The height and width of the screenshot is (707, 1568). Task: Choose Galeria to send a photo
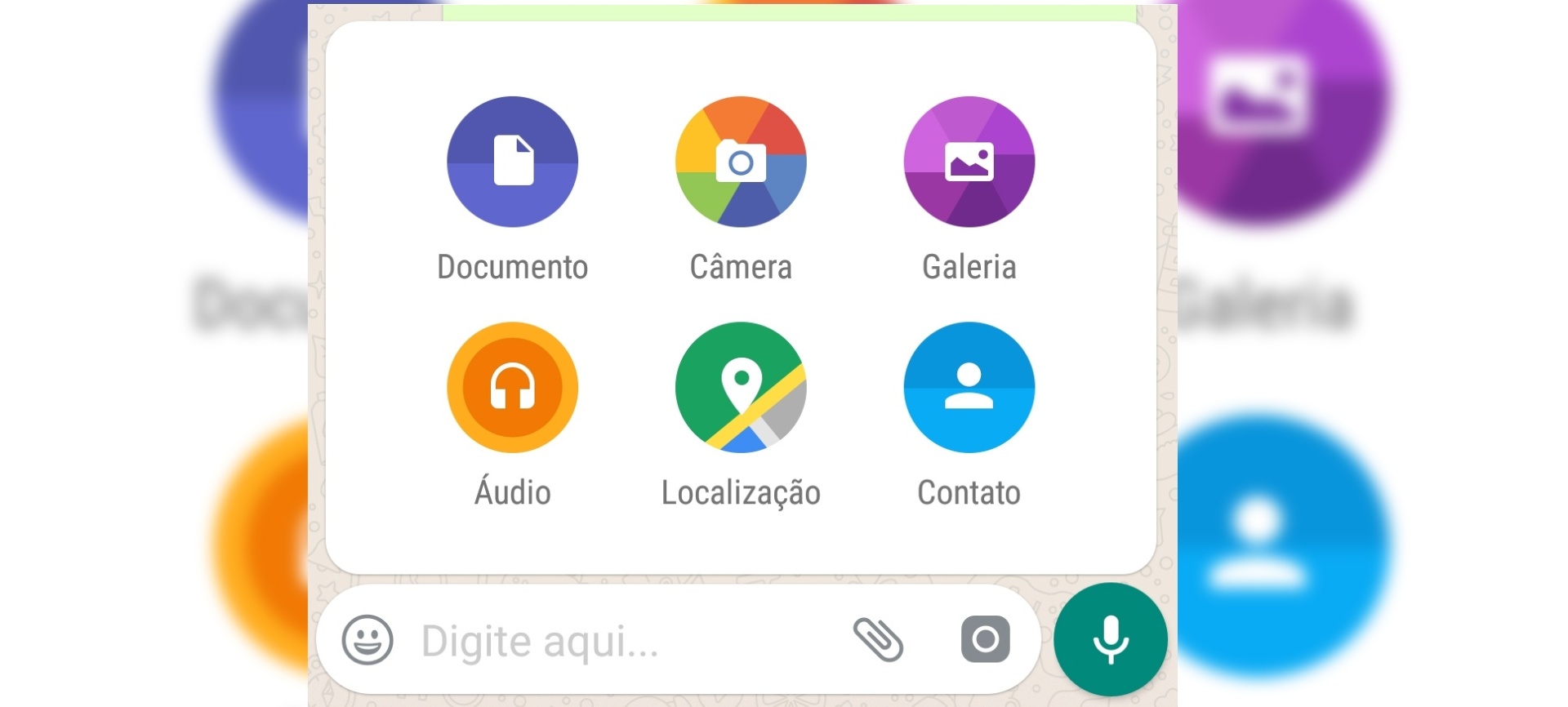pyautogui.click(x=969, y=162)
